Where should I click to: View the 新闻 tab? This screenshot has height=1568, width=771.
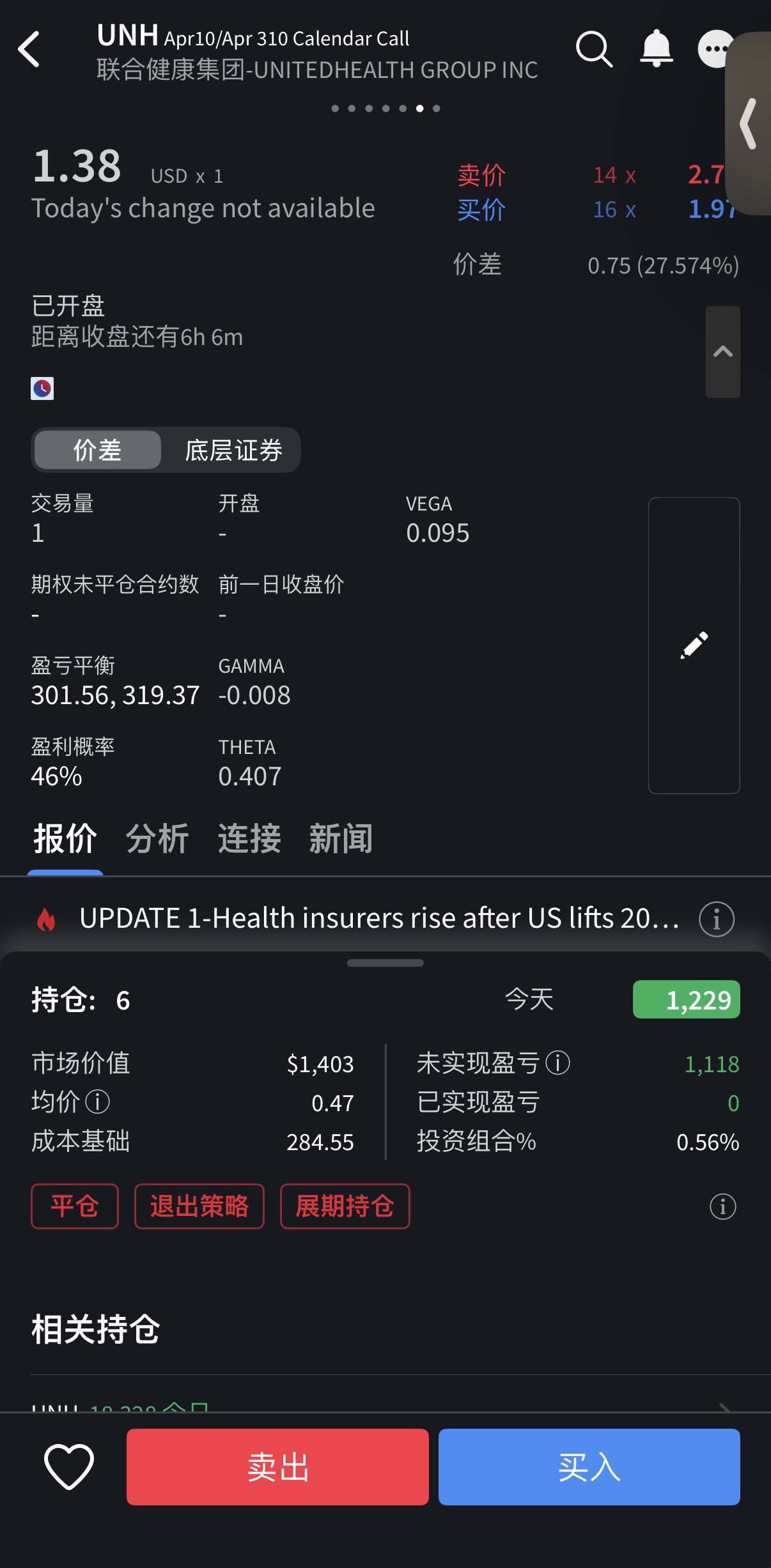pyautogui.click(x=341, y=838)
